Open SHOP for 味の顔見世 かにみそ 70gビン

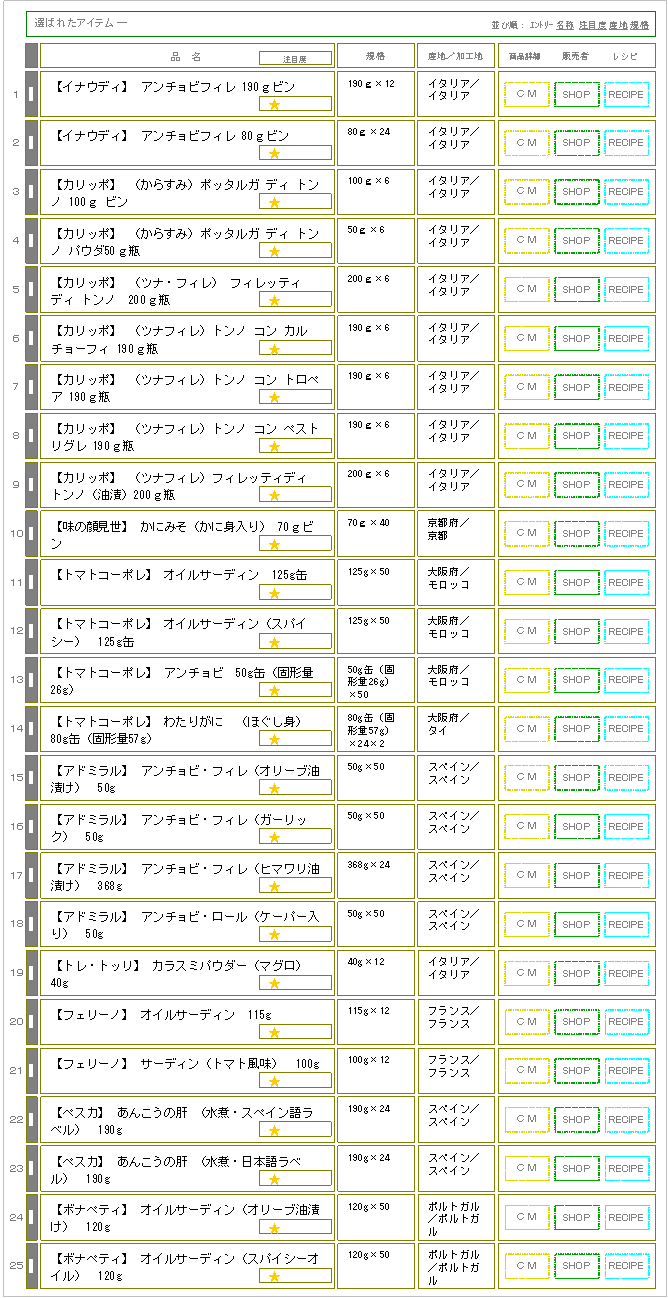[576, 533]
